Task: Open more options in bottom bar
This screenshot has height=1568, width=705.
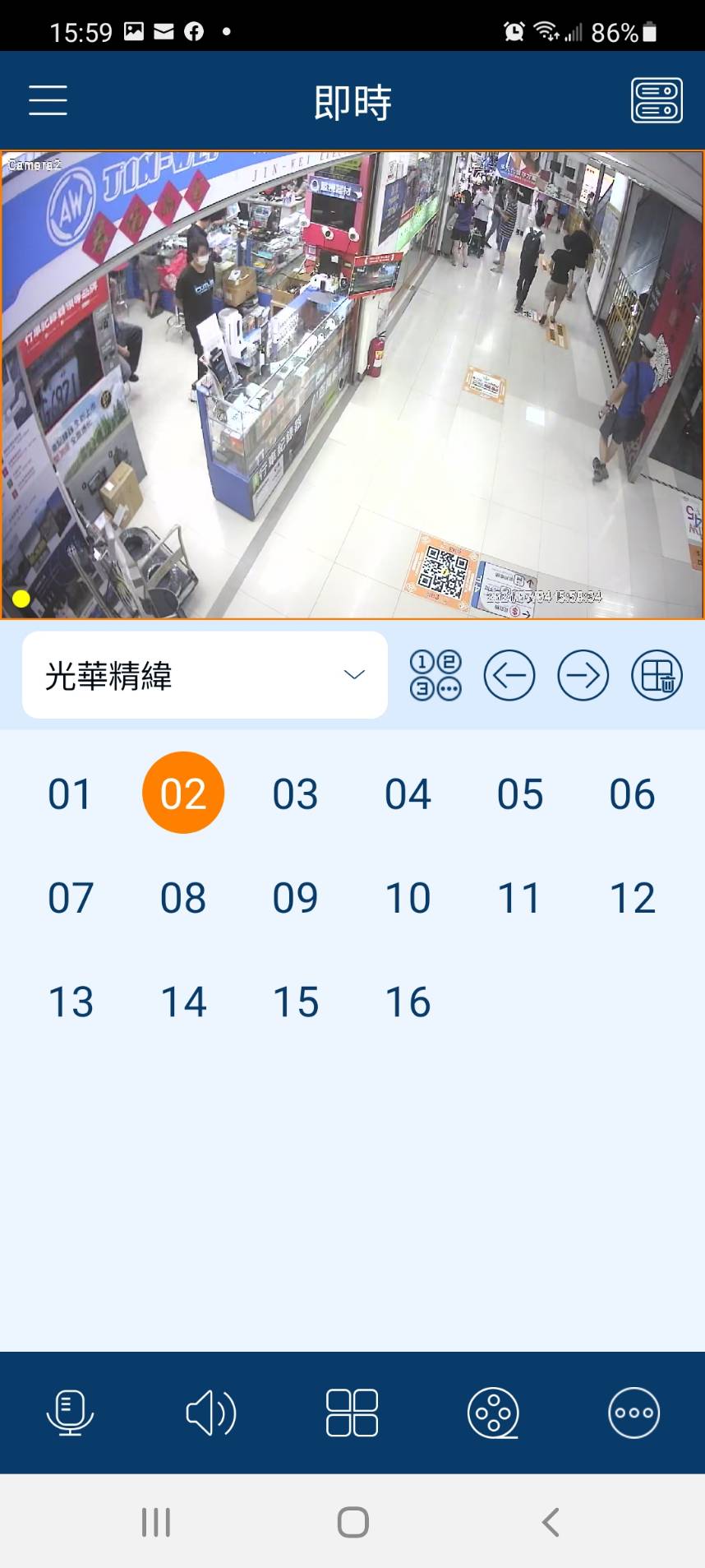Action: point(634,1413)
